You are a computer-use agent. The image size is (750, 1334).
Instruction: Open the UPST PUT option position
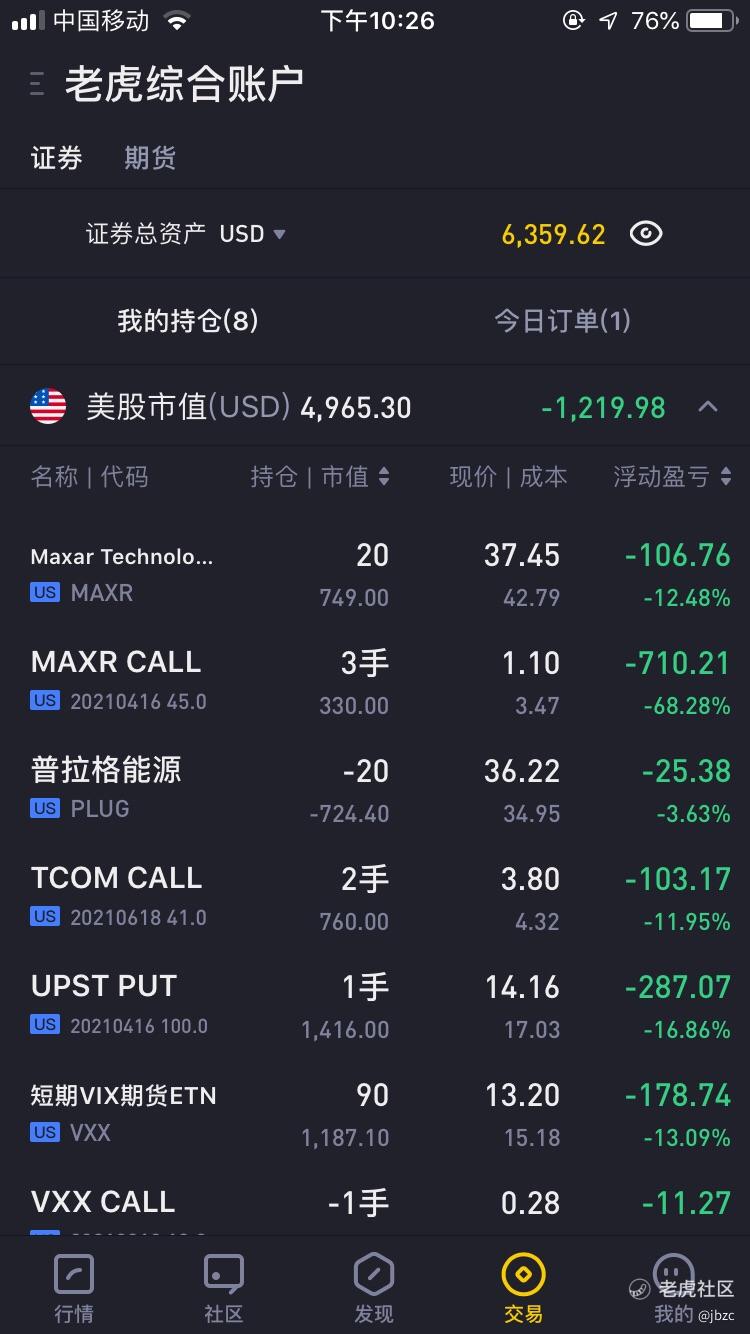[x=375, y=1007]
